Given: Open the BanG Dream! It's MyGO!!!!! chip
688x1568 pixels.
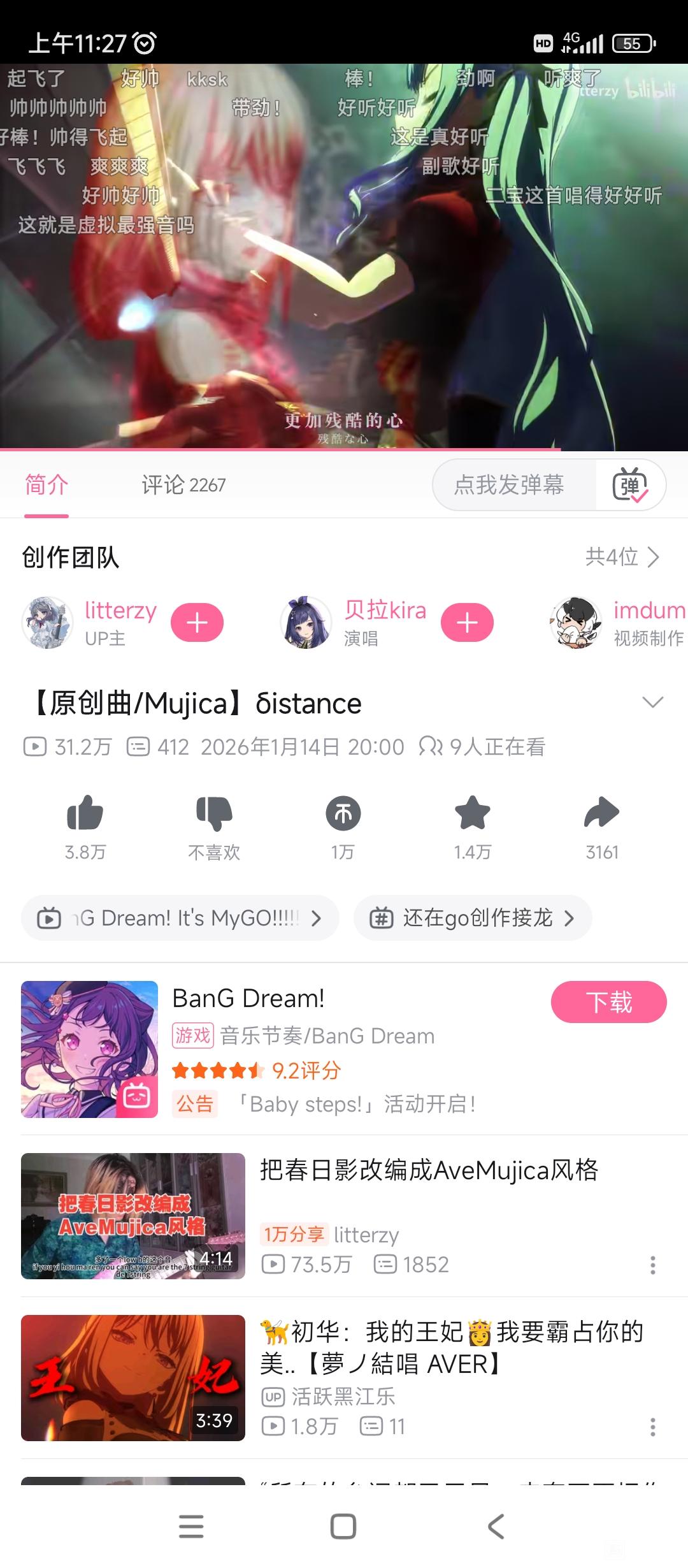Looking at the screenshot, I should (180, 918).
